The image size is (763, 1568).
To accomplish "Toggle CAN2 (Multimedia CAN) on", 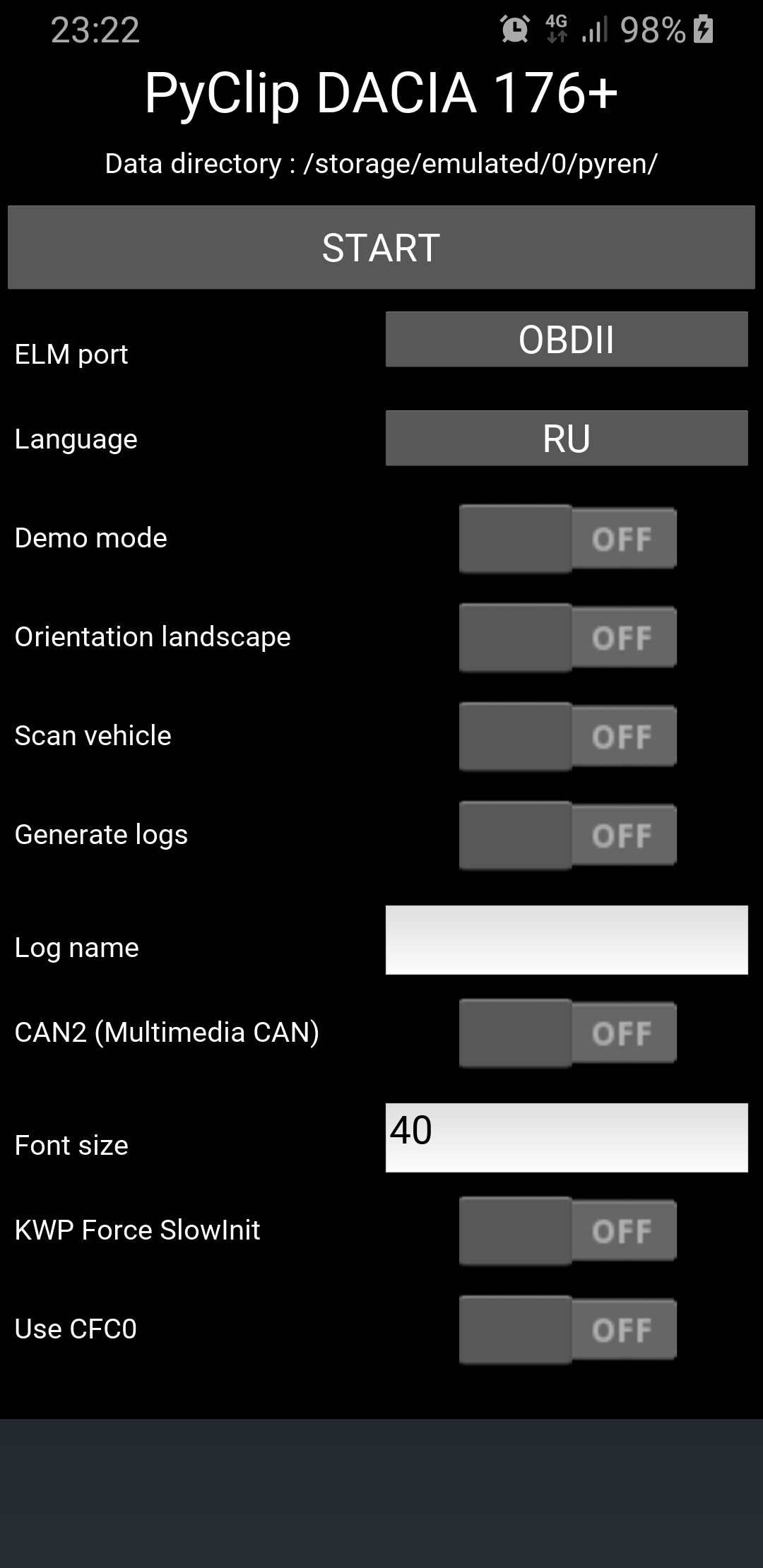I will (568, 1033).
